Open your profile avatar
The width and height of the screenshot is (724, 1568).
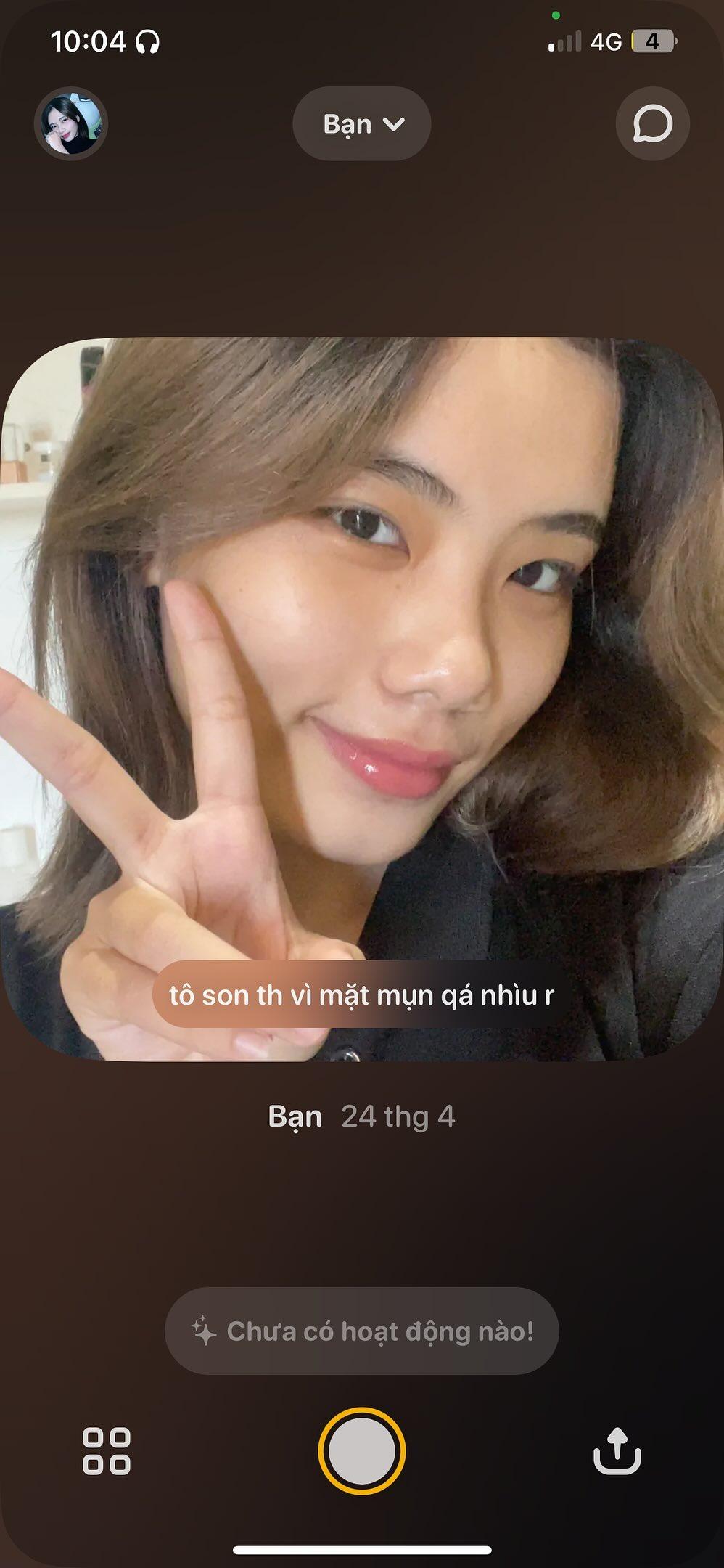click(x=71, y=123)
